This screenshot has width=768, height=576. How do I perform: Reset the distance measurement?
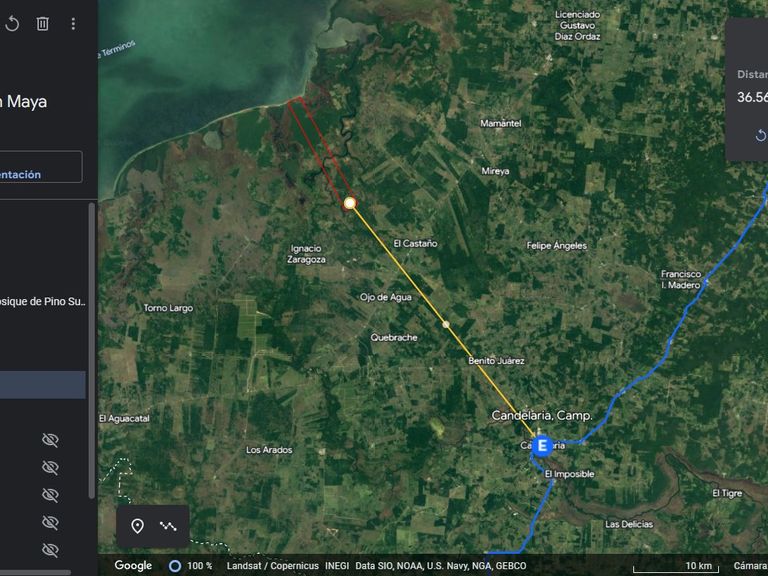coord(760,135)
